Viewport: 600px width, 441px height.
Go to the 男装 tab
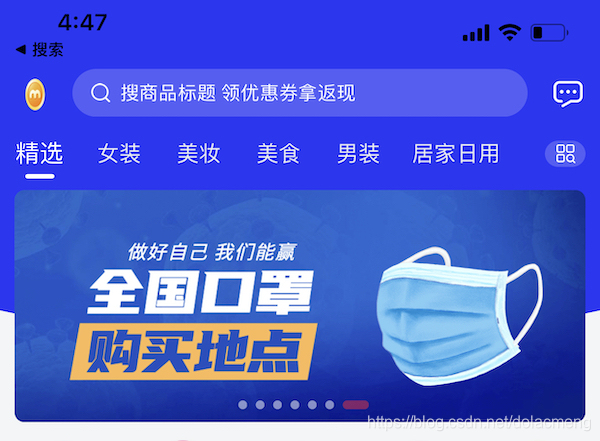pyautogui.click(x=358, y=154)
